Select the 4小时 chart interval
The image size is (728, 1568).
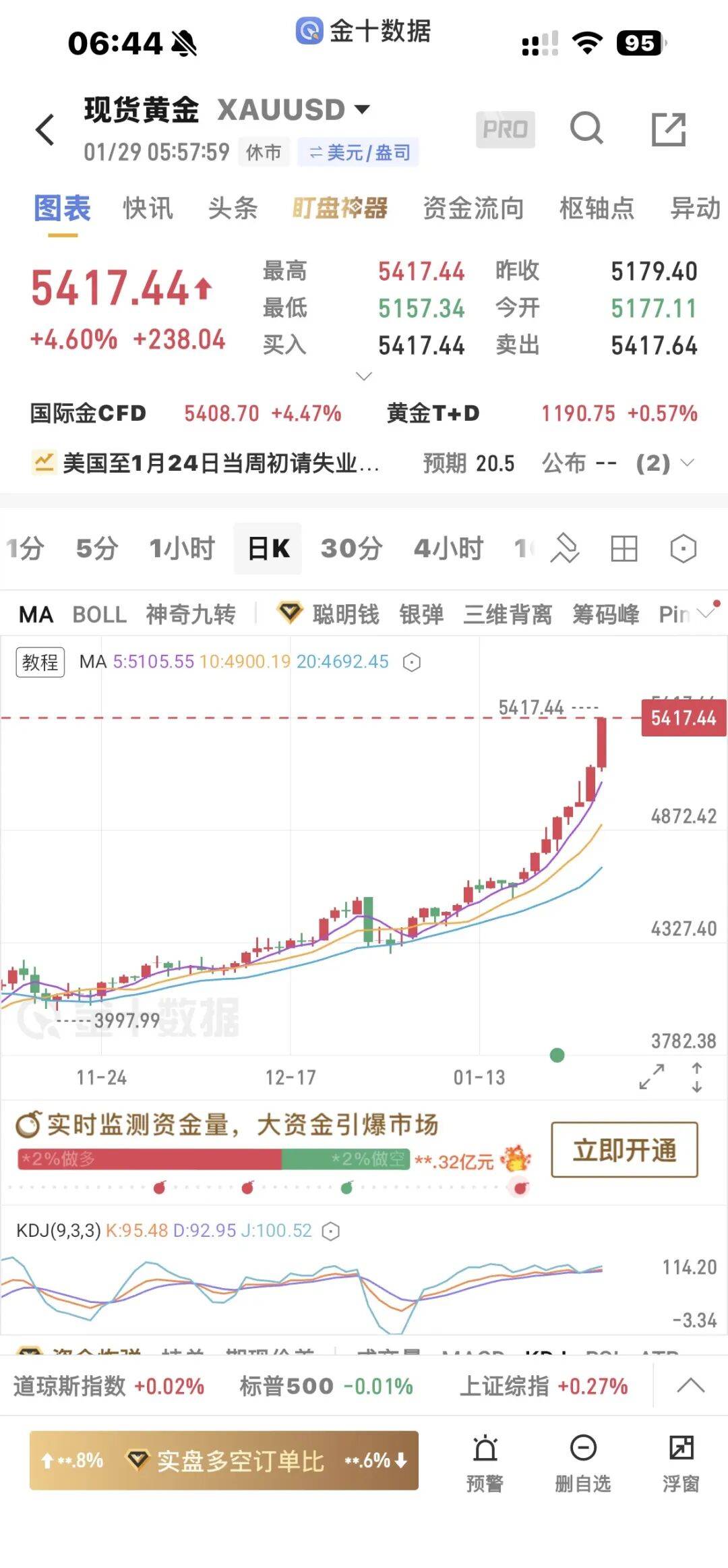coord(448,548)
